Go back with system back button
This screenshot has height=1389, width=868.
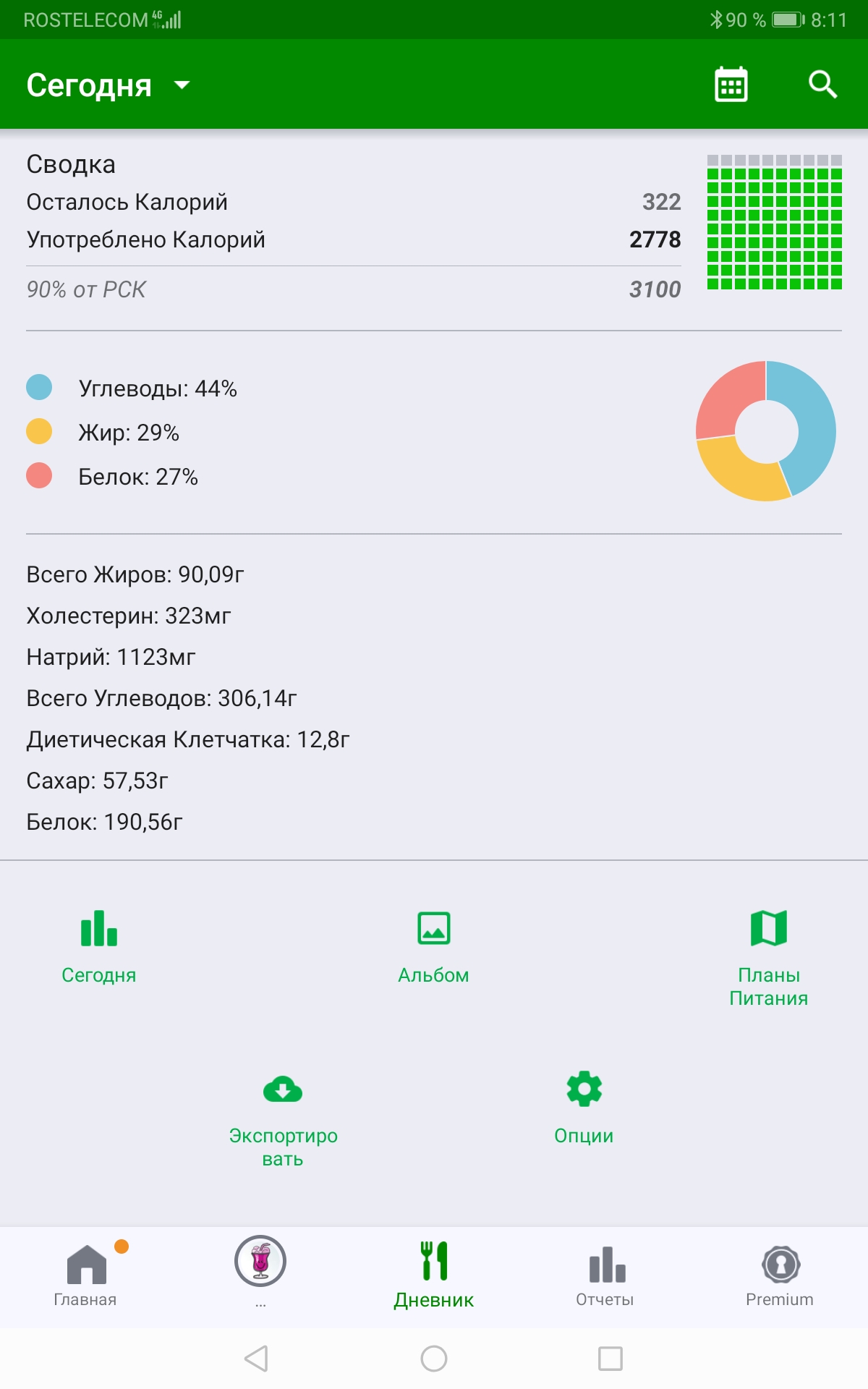[x=257, y=1359]
